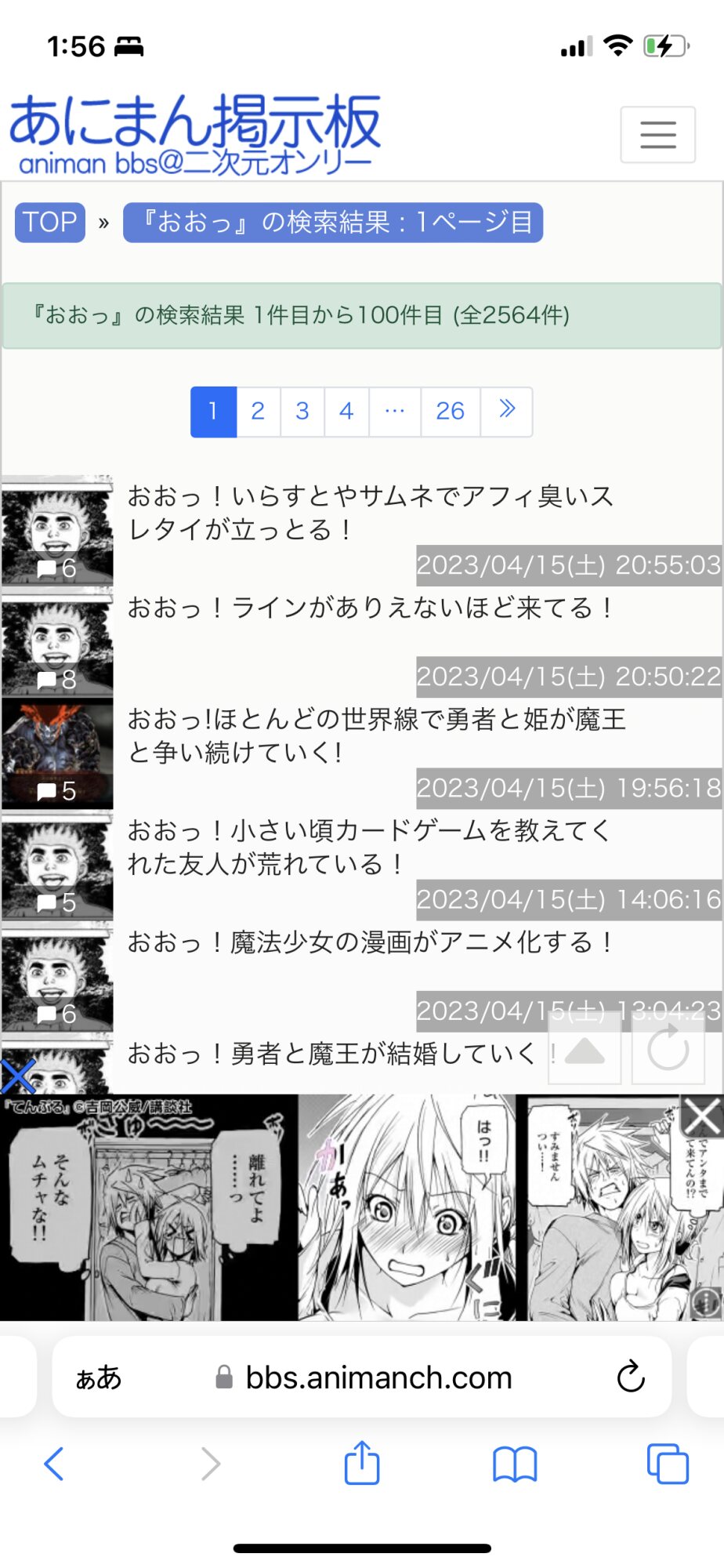
Task: Go to results page 2
Action: pyautogui.click(x=258, y=411)
